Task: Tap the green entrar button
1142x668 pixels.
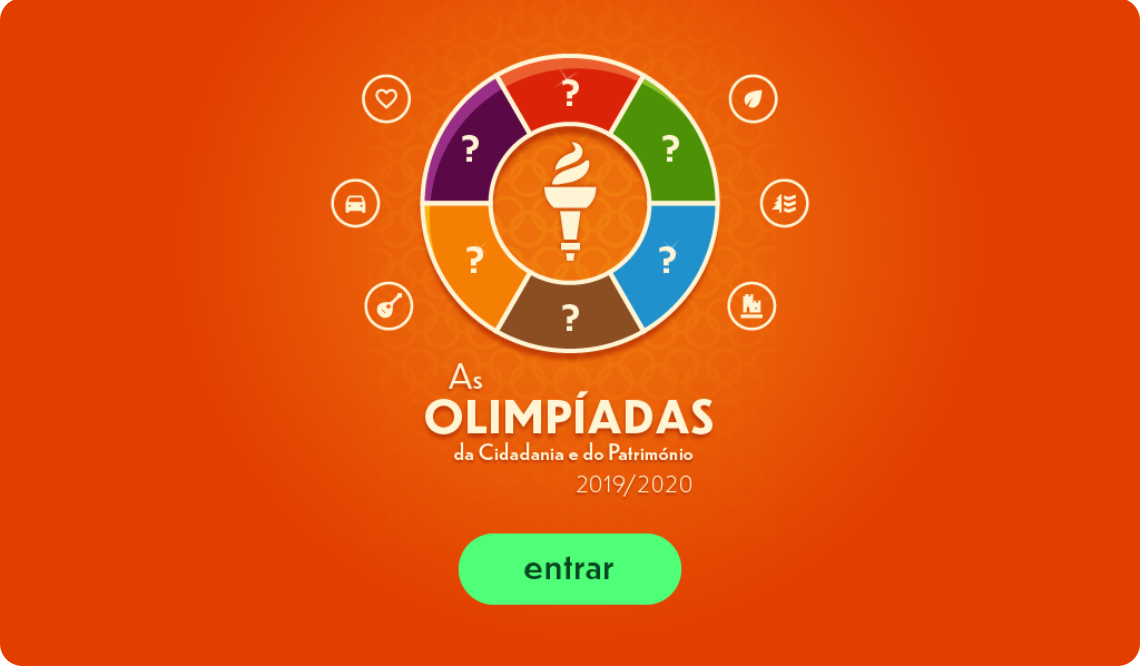Action: click(x=569, y=569)
